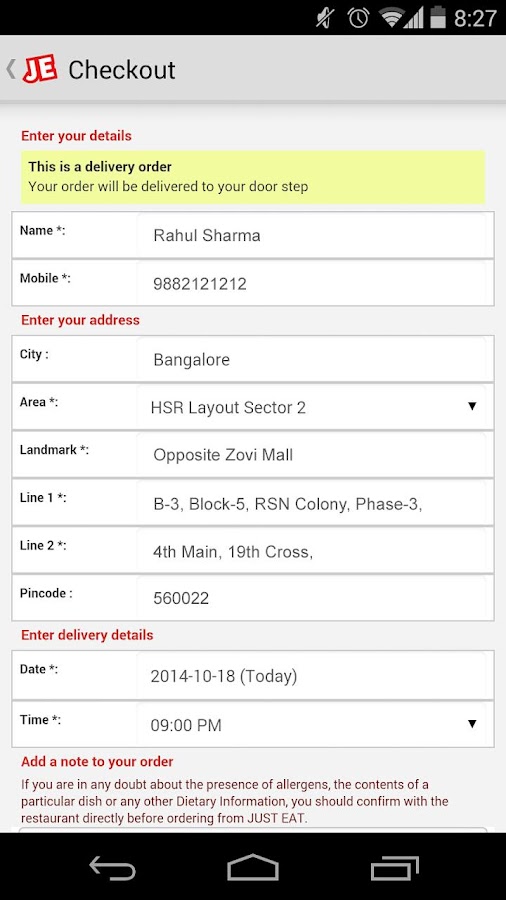Change the Pincode field 560022
506x900 pixels.
point(315,599)
